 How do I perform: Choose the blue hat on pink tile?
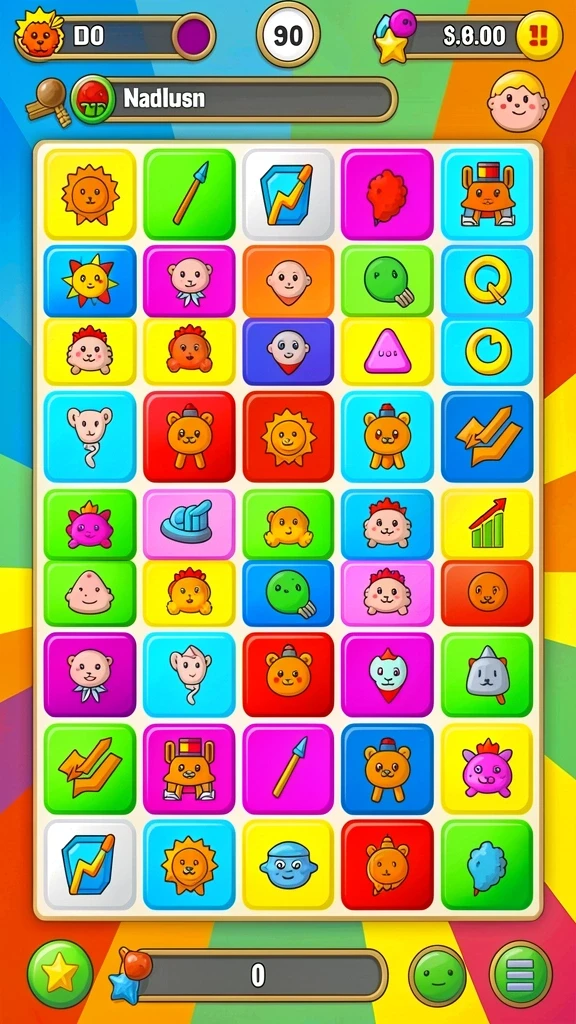(189, 523)
